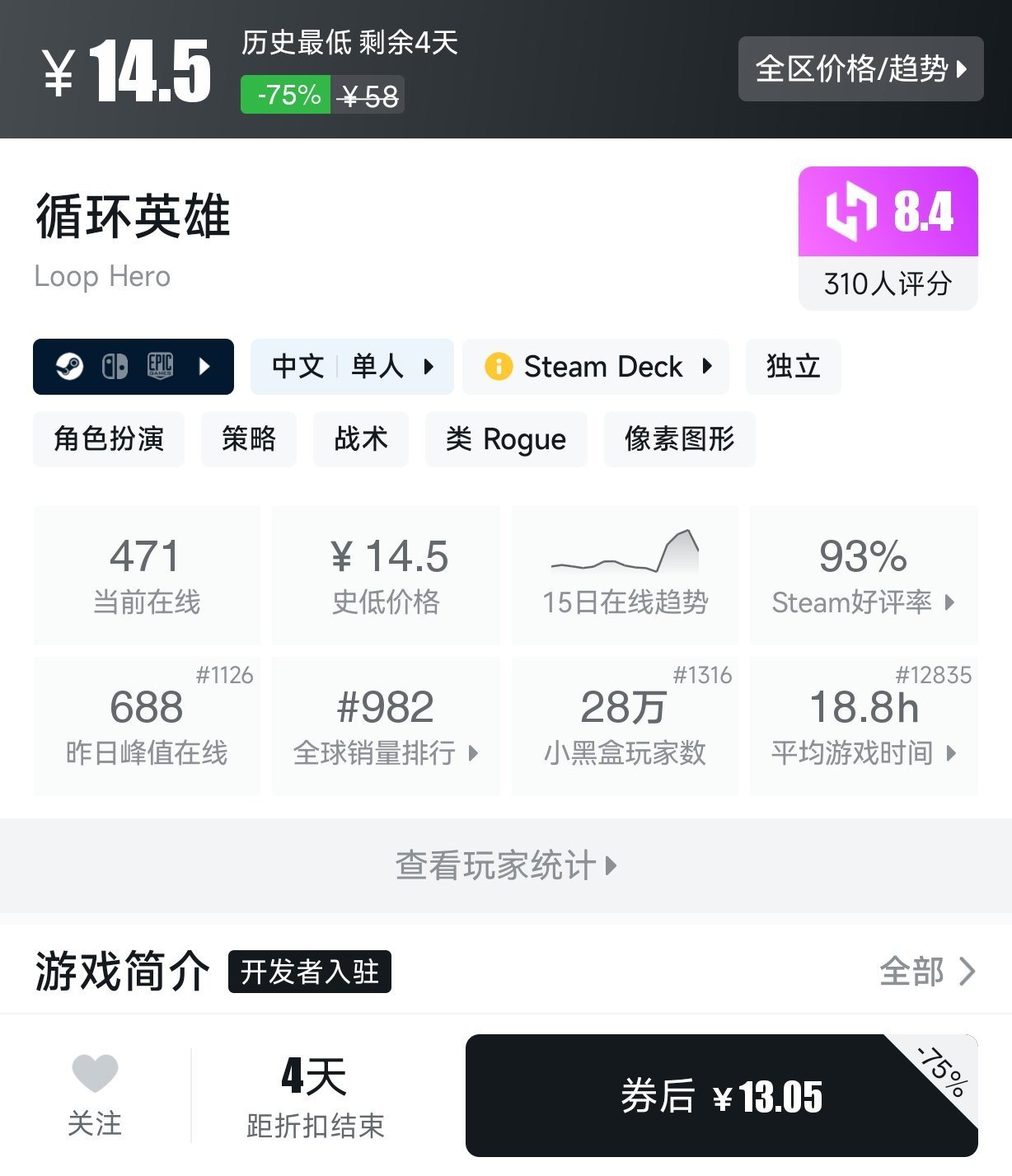Select the 角色扮演 tag
The height and width of the screenshot is (1176, 1012).
(x=109, y=439)
